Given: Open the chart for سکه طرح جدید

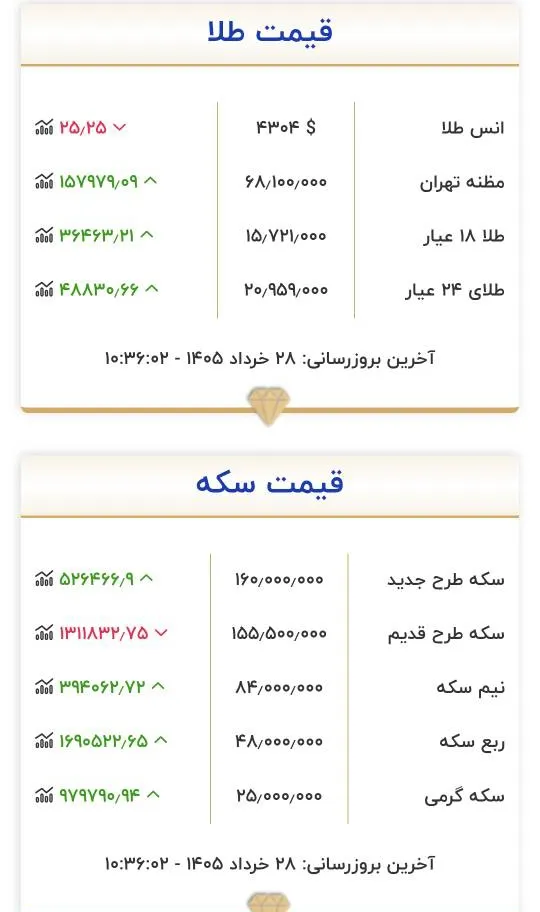Looking at the screenshot, I should click(44, 578).
